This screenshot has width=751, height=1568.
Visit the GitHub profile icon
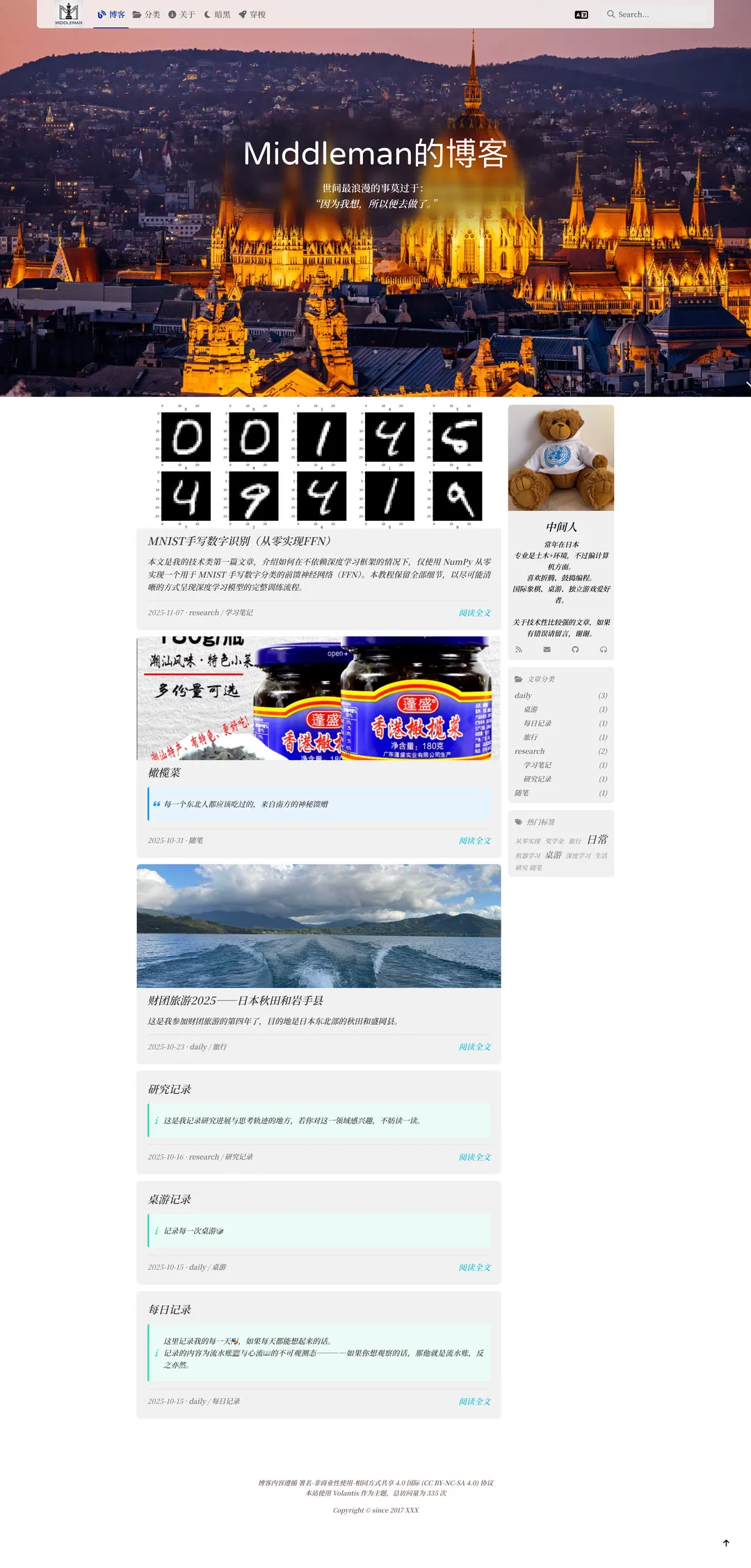coord(575,649)
